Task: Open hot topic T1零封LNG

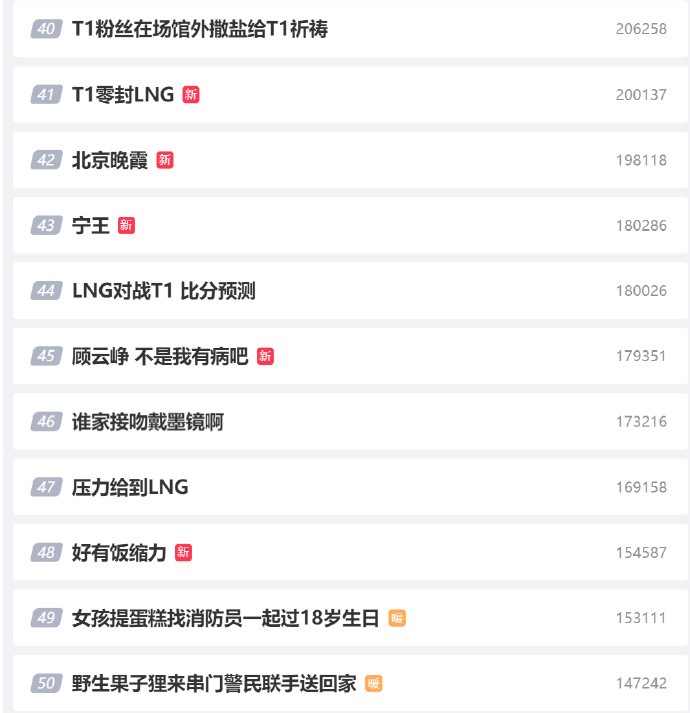Action: (x=123, y=95)
